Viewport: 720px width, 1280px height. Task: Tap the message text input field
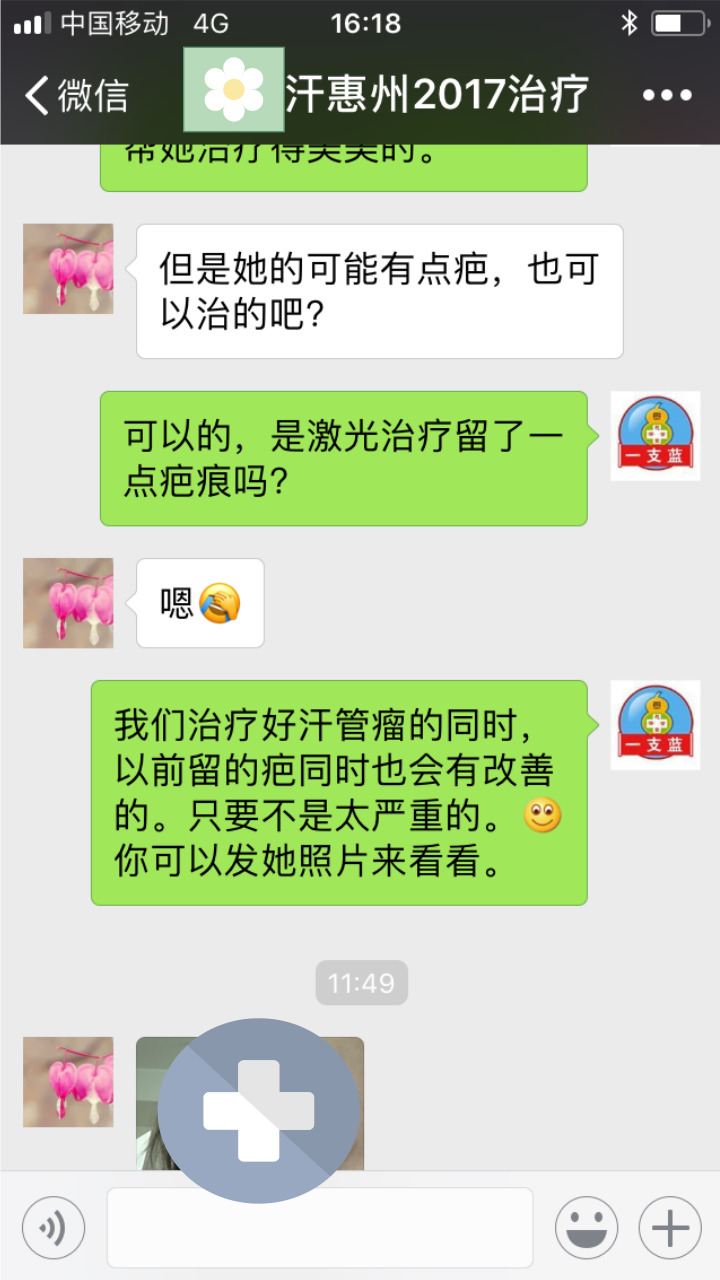(320, 1227)
